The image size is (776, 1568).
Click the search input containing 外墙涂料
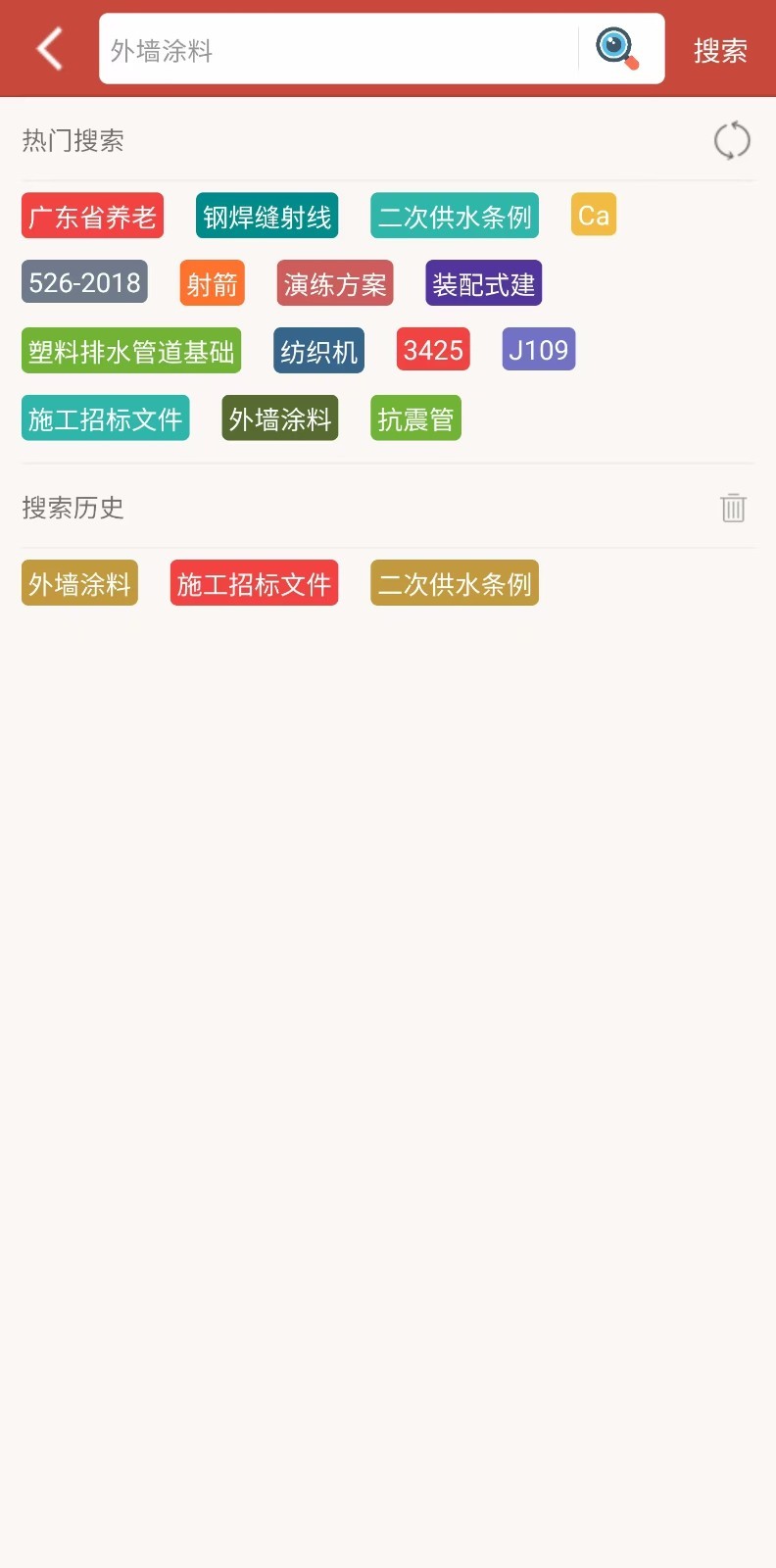pos(333,49)
